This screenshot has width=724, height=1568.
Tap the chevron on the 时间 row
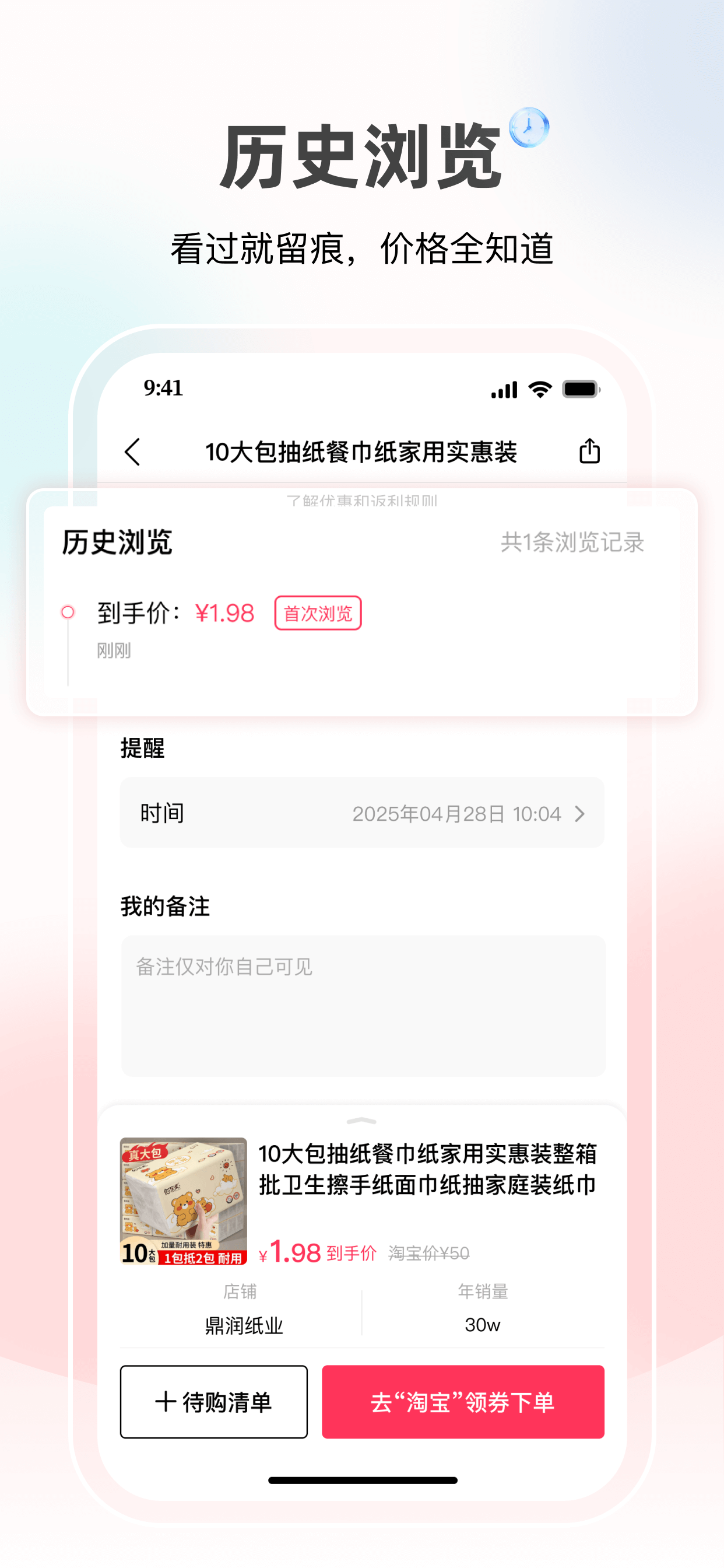pyautogui.click(x=580, y=814)
